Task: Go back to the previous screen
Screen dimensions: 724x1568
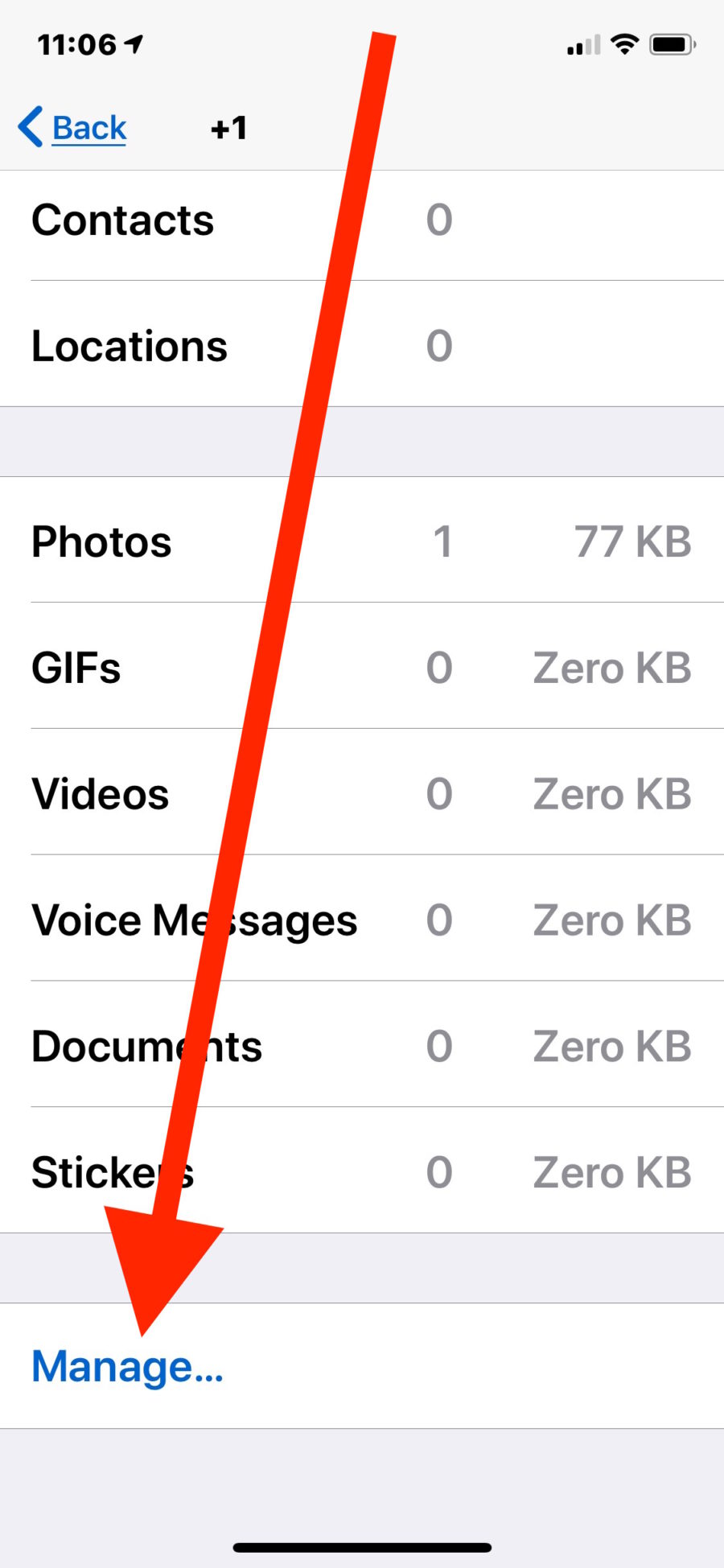Action: tap(74, 128)
